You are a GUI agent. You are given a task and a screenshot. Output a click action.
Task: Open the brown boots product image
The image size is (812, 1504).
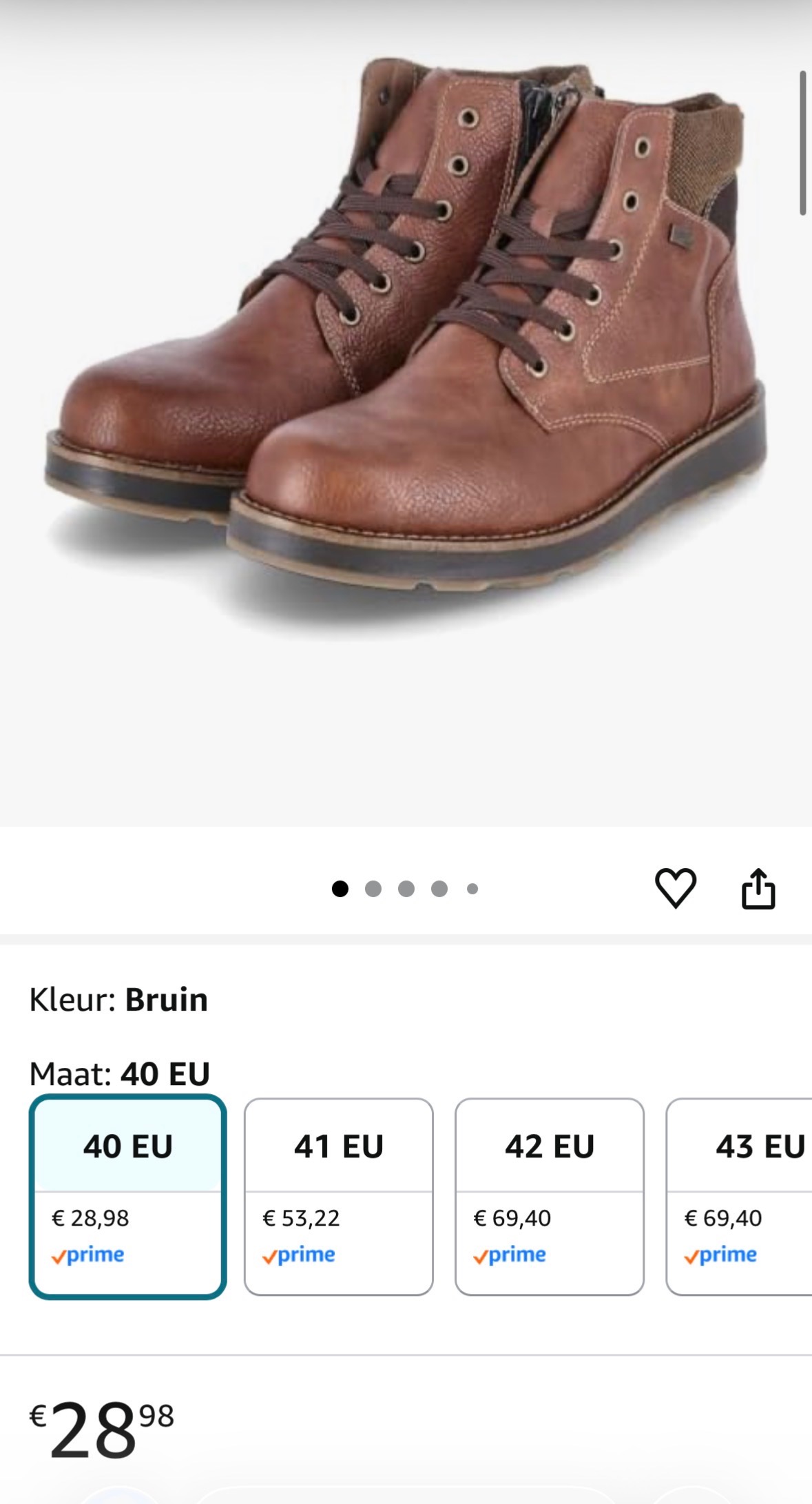[406, 344]
